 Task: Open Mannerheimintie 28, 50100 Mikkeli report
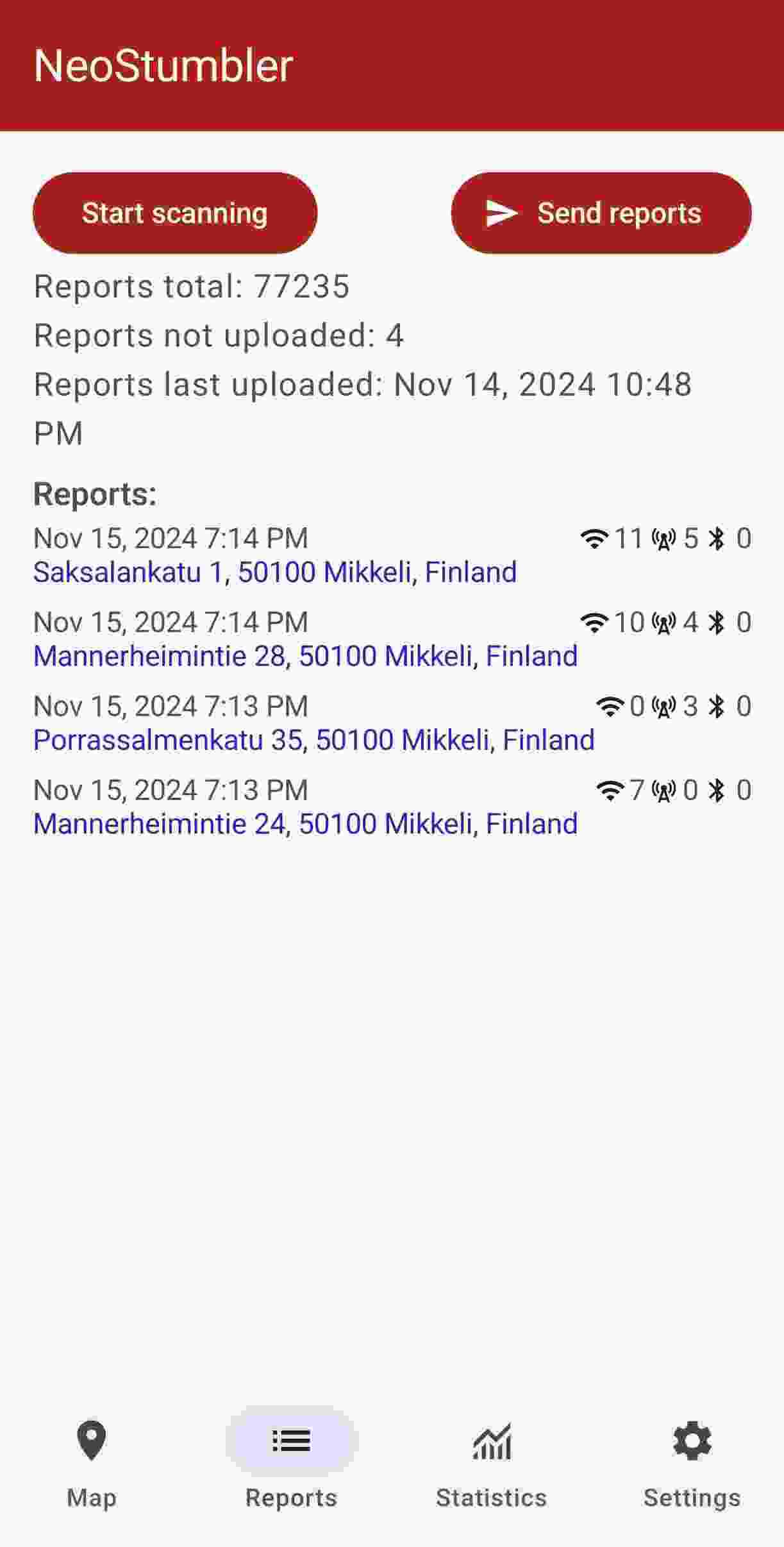pyautogui.click(x=306, y=655)
